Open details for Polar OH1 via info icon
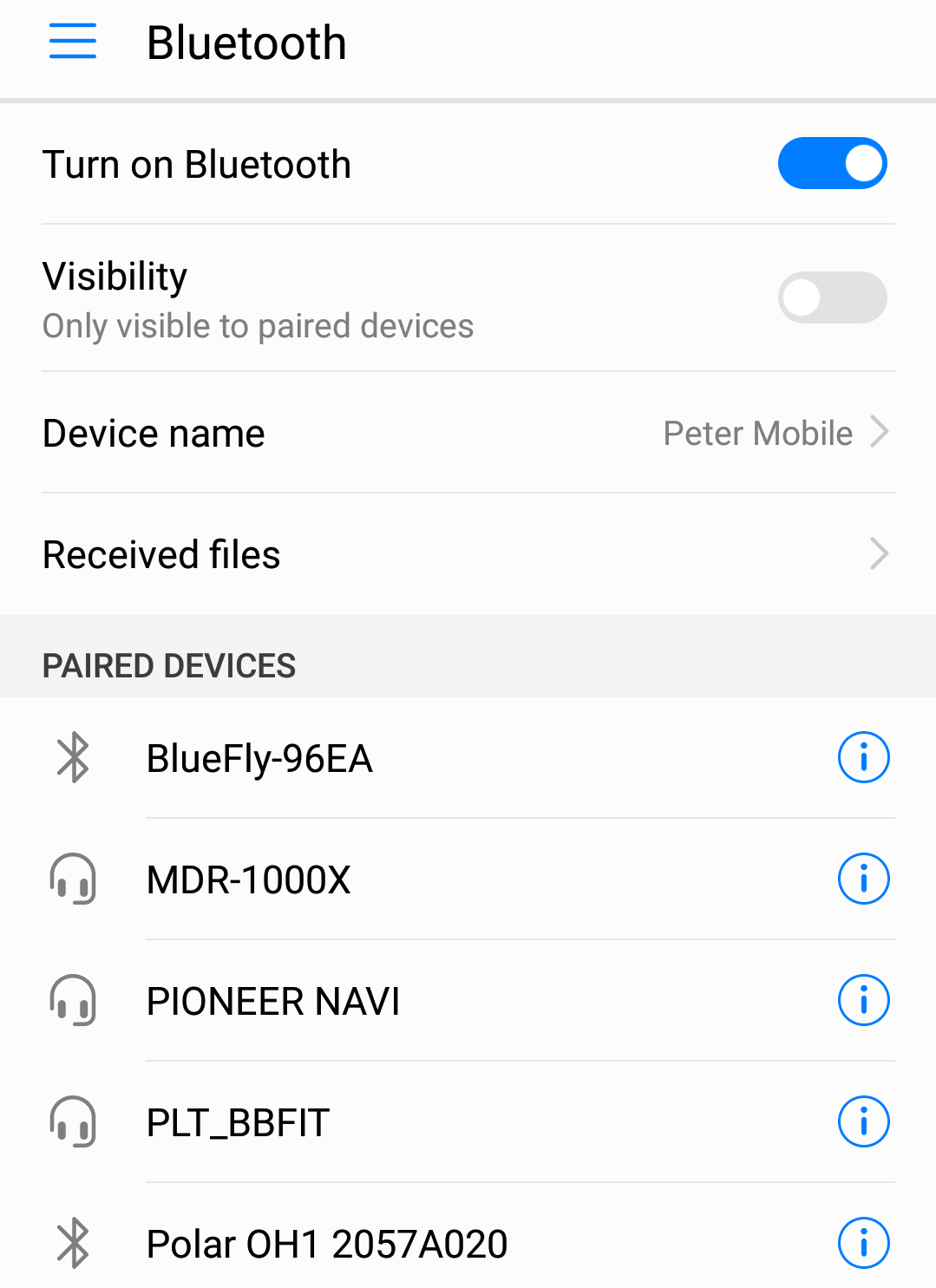The image size is (936, 1288). pos(863,1242)
